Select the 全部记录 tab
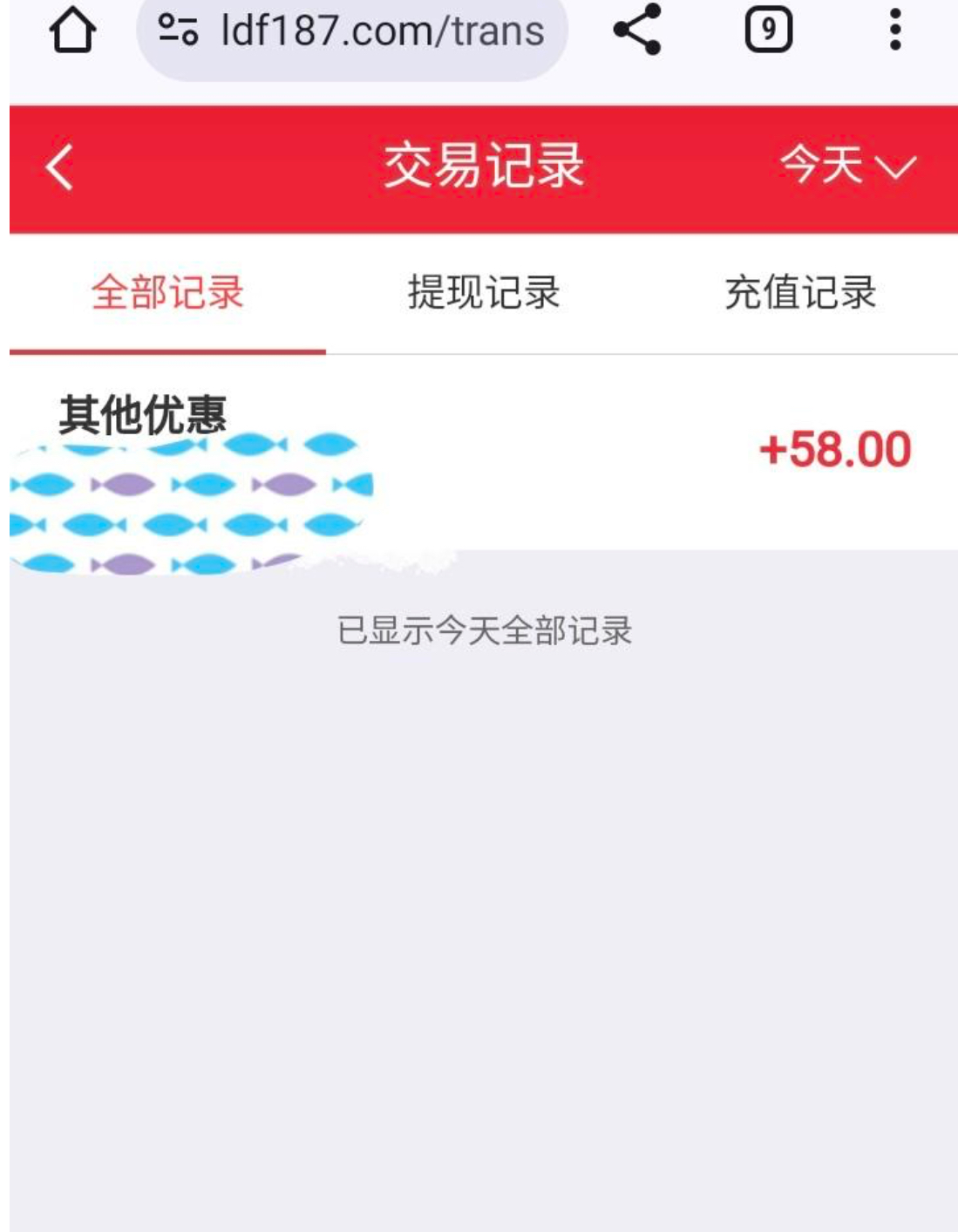This screenshot has width=958, height=1232. [167, 293]
